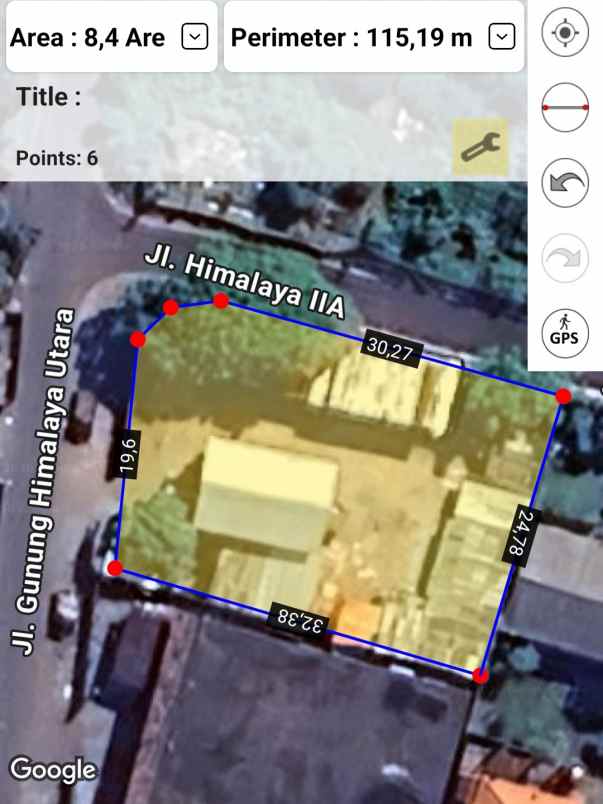Undo the last point
The height and width of the screenshot is (804, 603).
tap(565, 183)
